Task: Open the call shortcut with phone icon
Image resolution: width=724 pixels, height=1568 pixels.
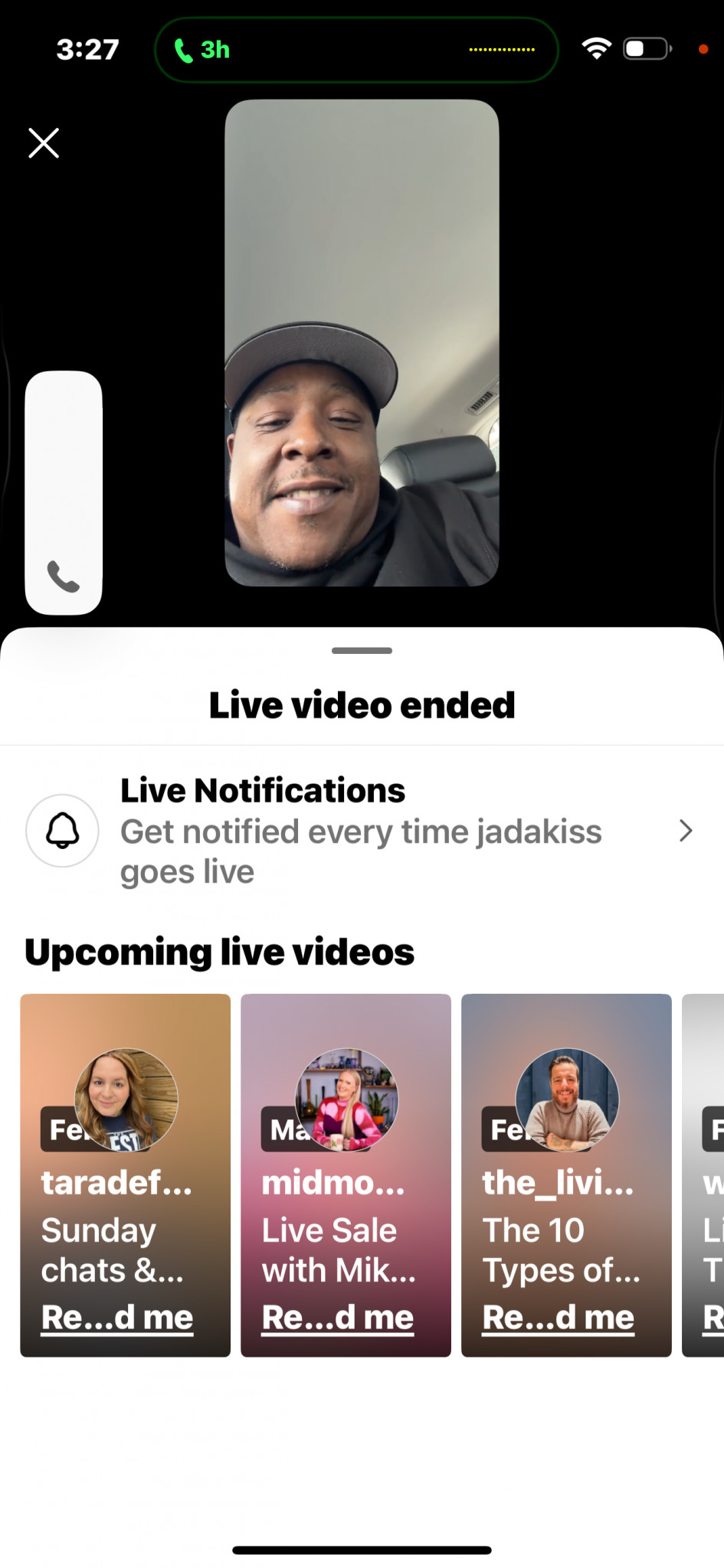Action: coord(64,493)
